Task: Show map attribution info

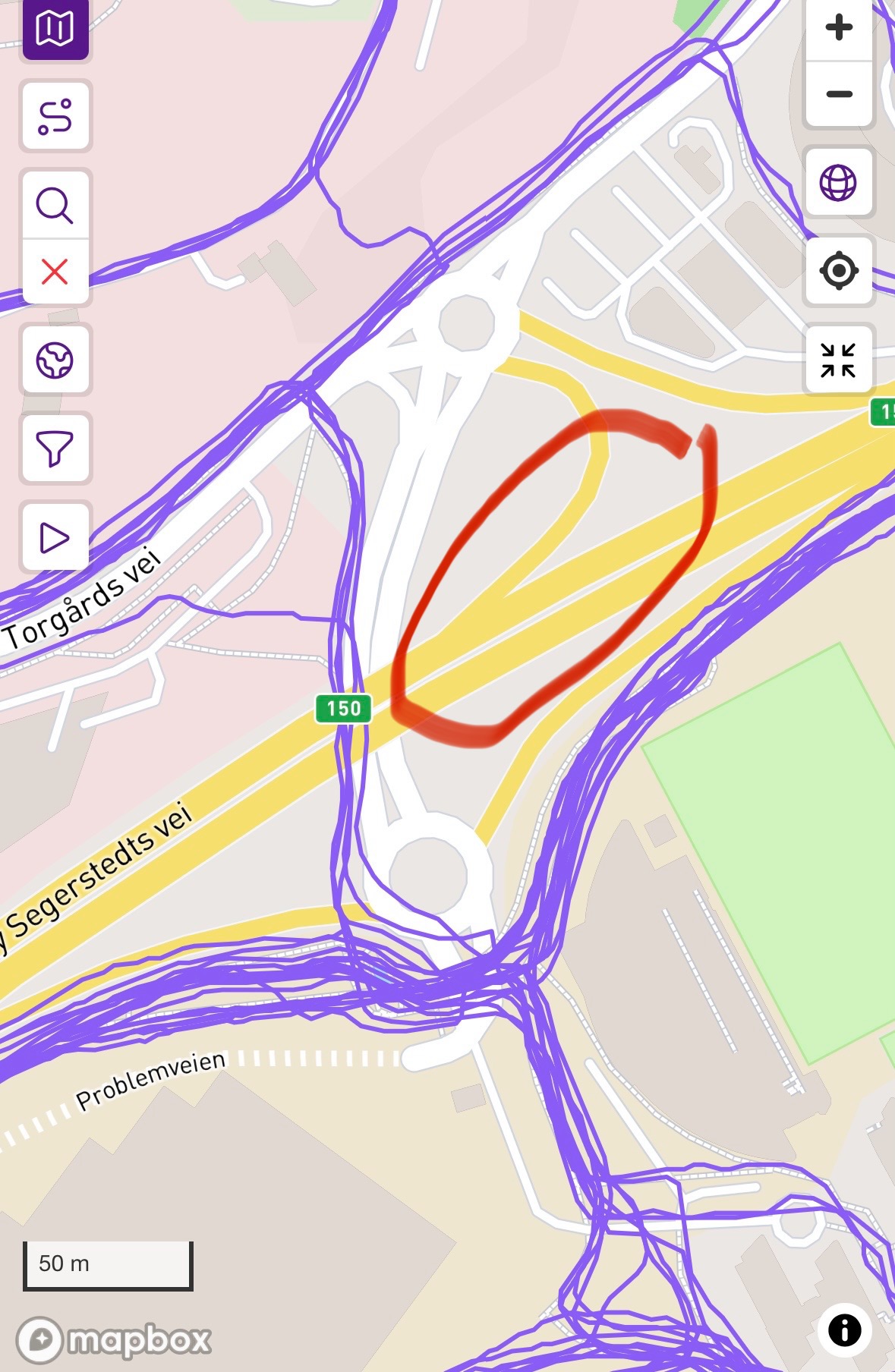Action: [844, 1330]
